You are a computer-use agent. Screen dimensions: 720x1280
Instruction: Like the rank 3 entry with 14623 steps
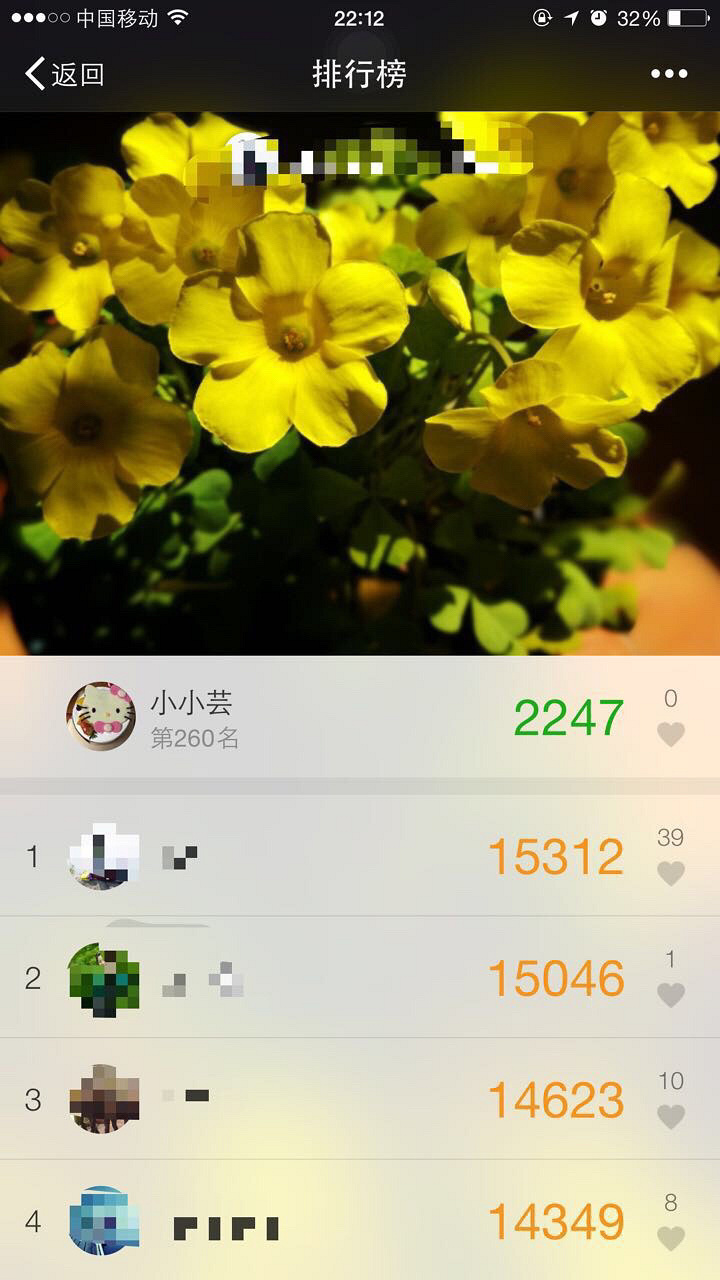[671, 1116]
